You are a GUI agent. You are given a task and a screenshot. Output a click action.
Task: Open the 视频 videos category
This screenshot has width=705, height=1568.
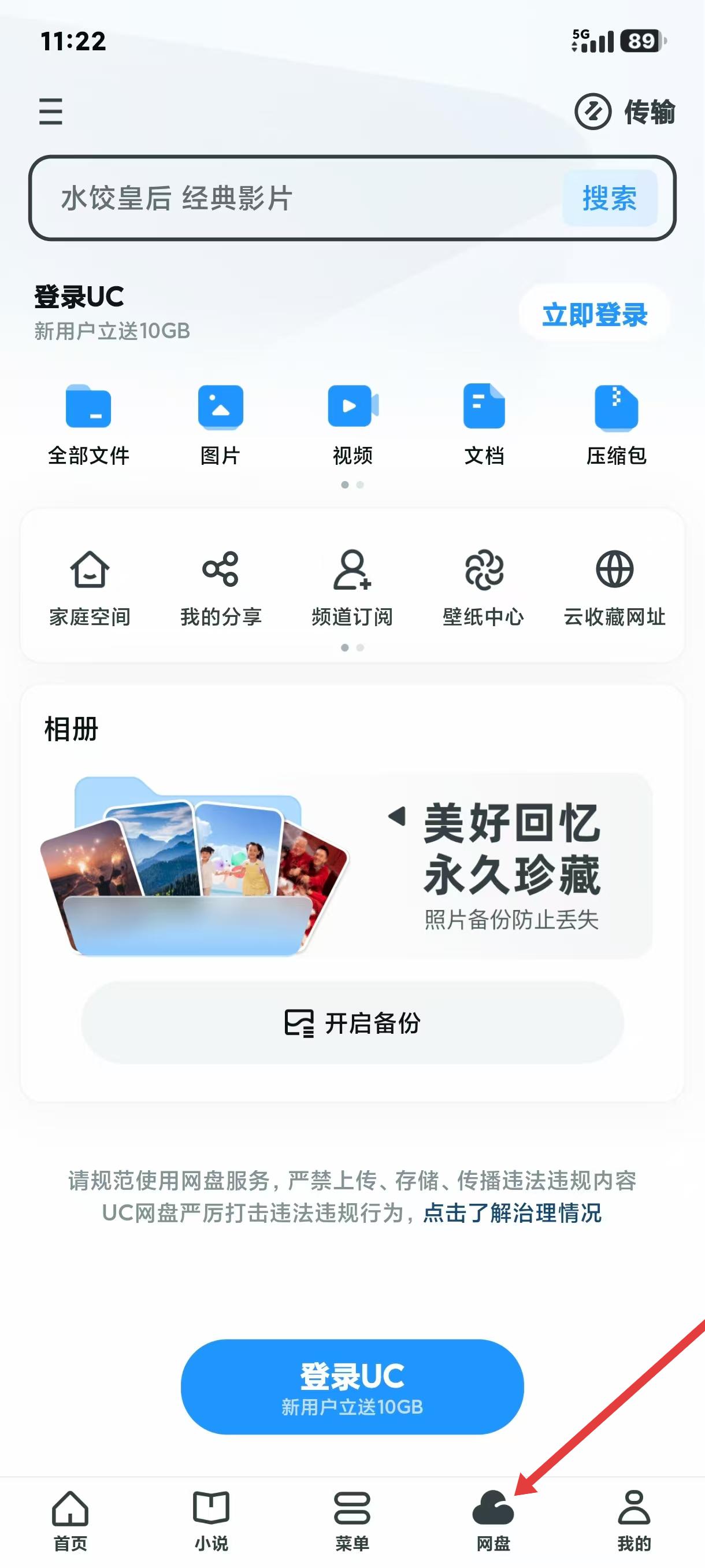(x=352, y=424)
